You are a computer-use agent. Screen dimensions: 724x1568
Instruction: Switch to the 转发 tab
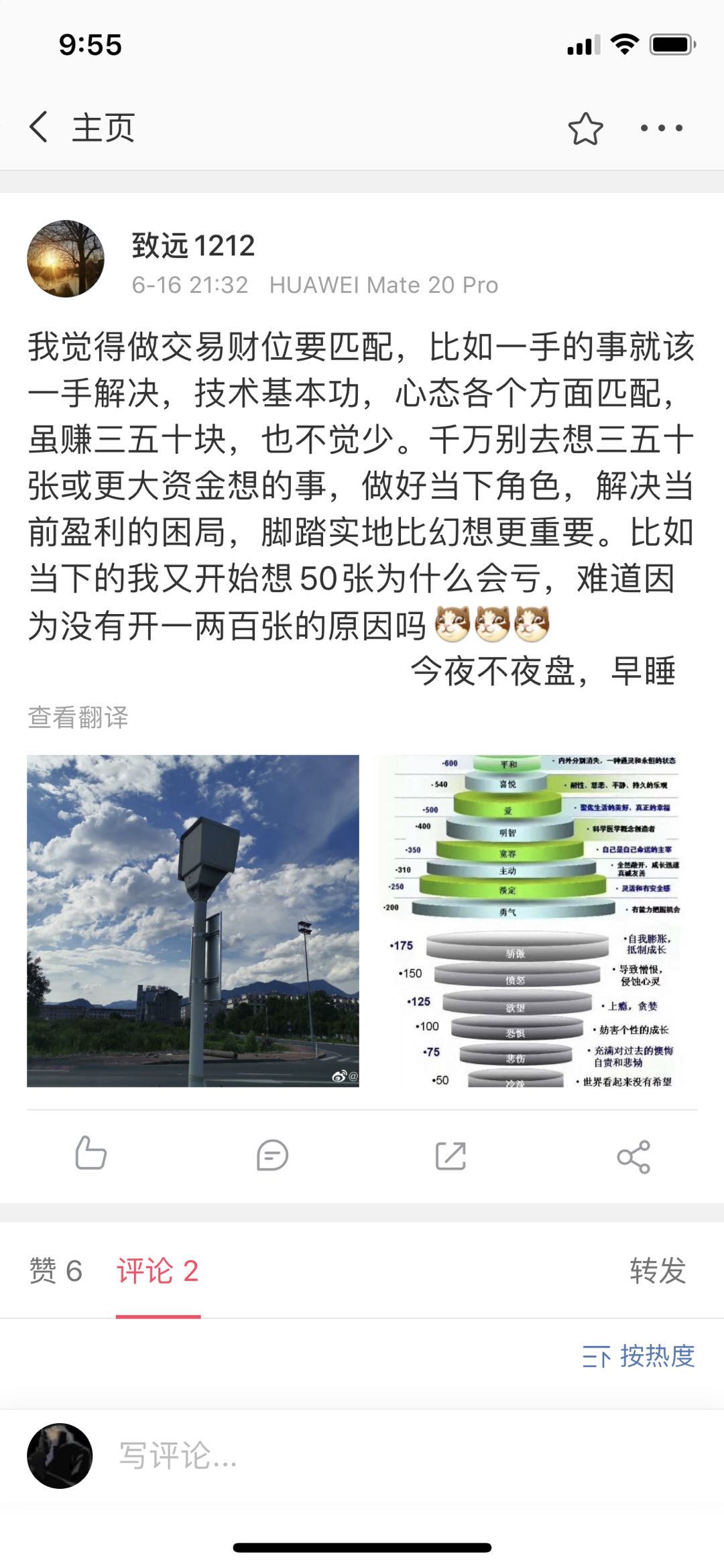(657, 1271)
